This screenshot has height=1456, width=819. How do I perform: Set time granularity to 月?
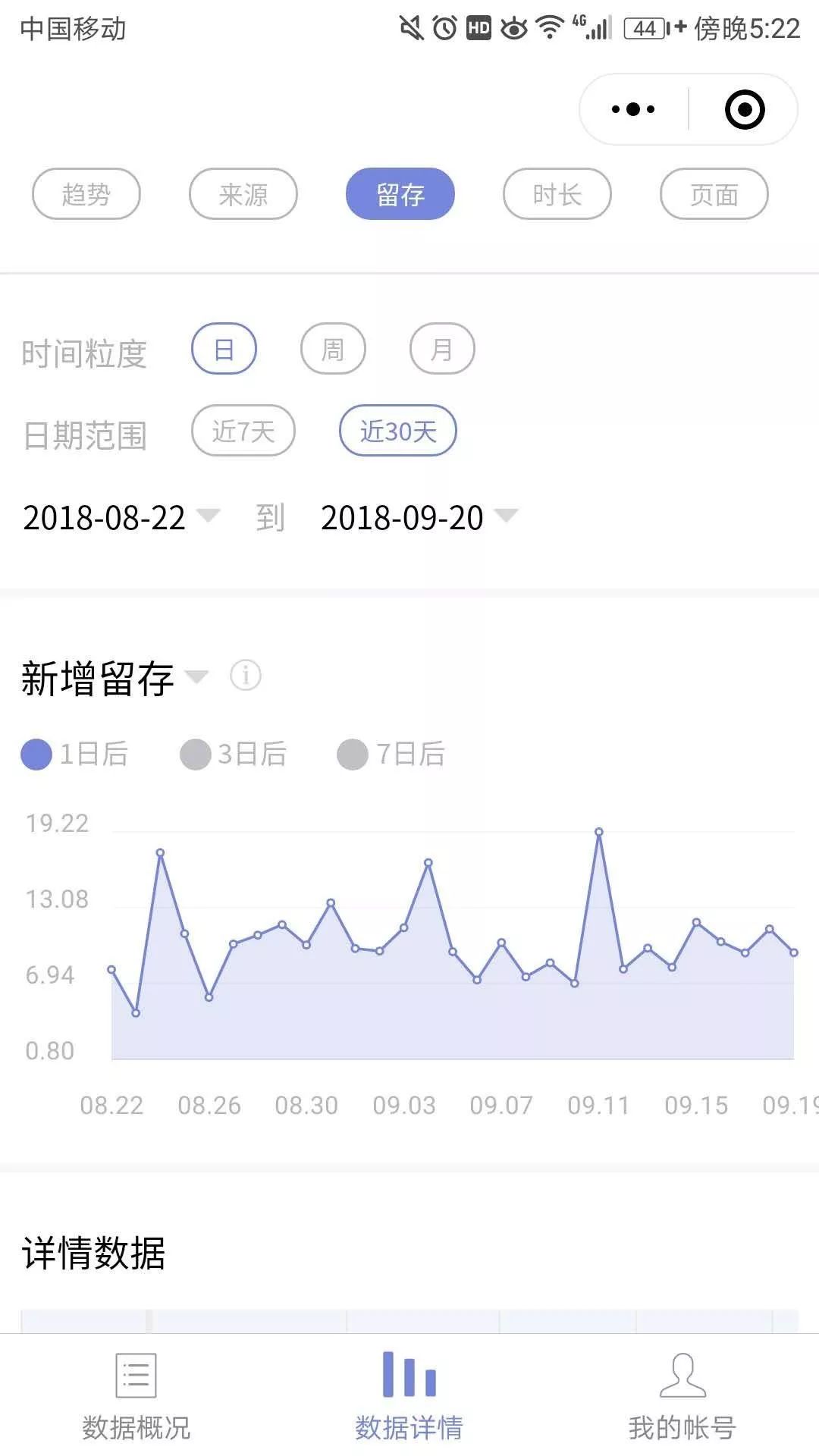[443, 349]
